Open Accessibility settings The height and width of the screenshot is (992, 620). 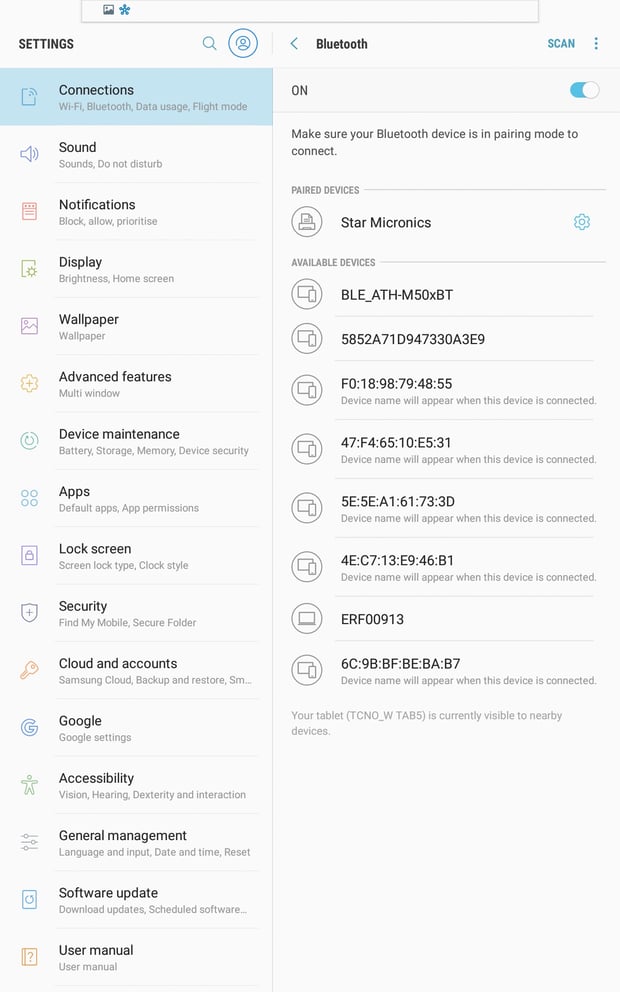pyautogui.click(x=135, y=785)
